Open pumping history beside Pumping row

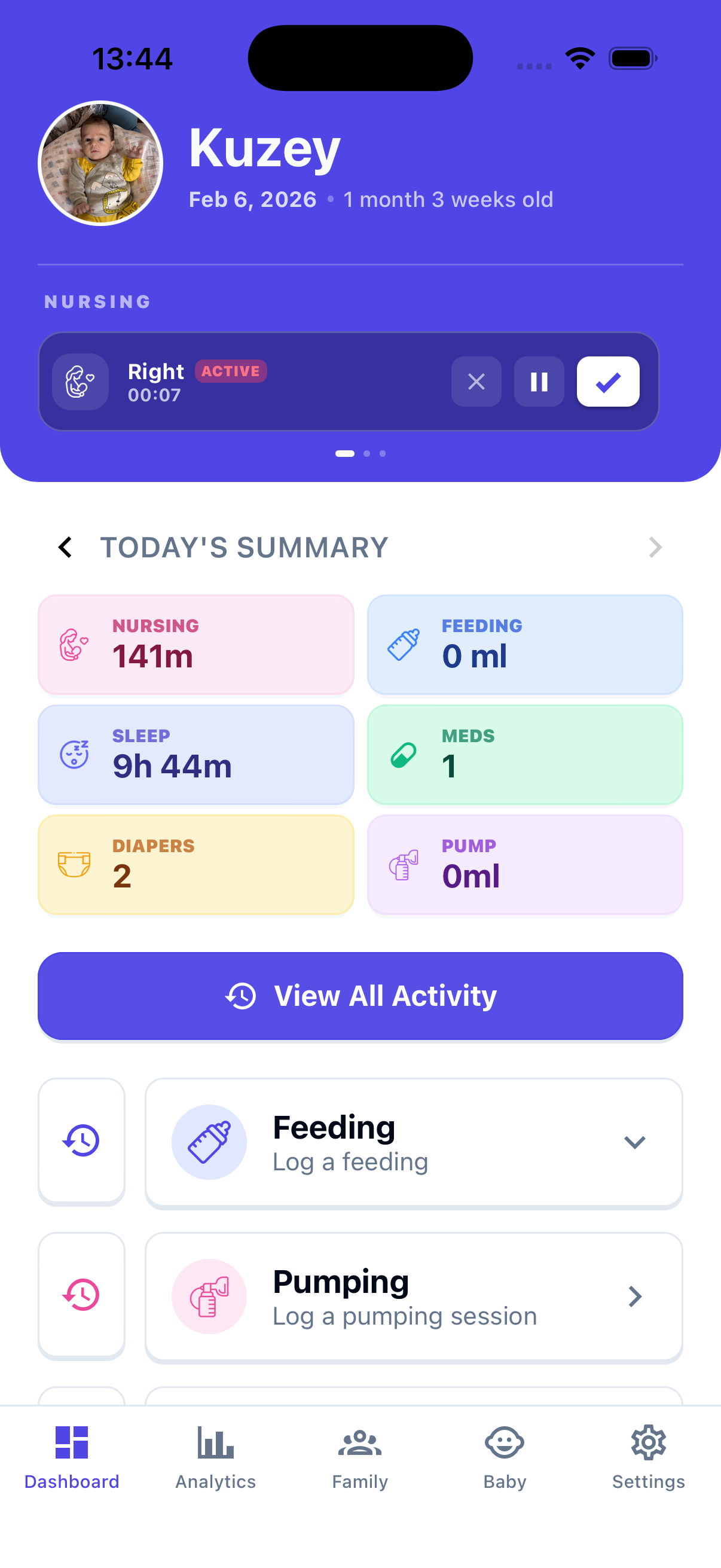tap(81, 1295)
